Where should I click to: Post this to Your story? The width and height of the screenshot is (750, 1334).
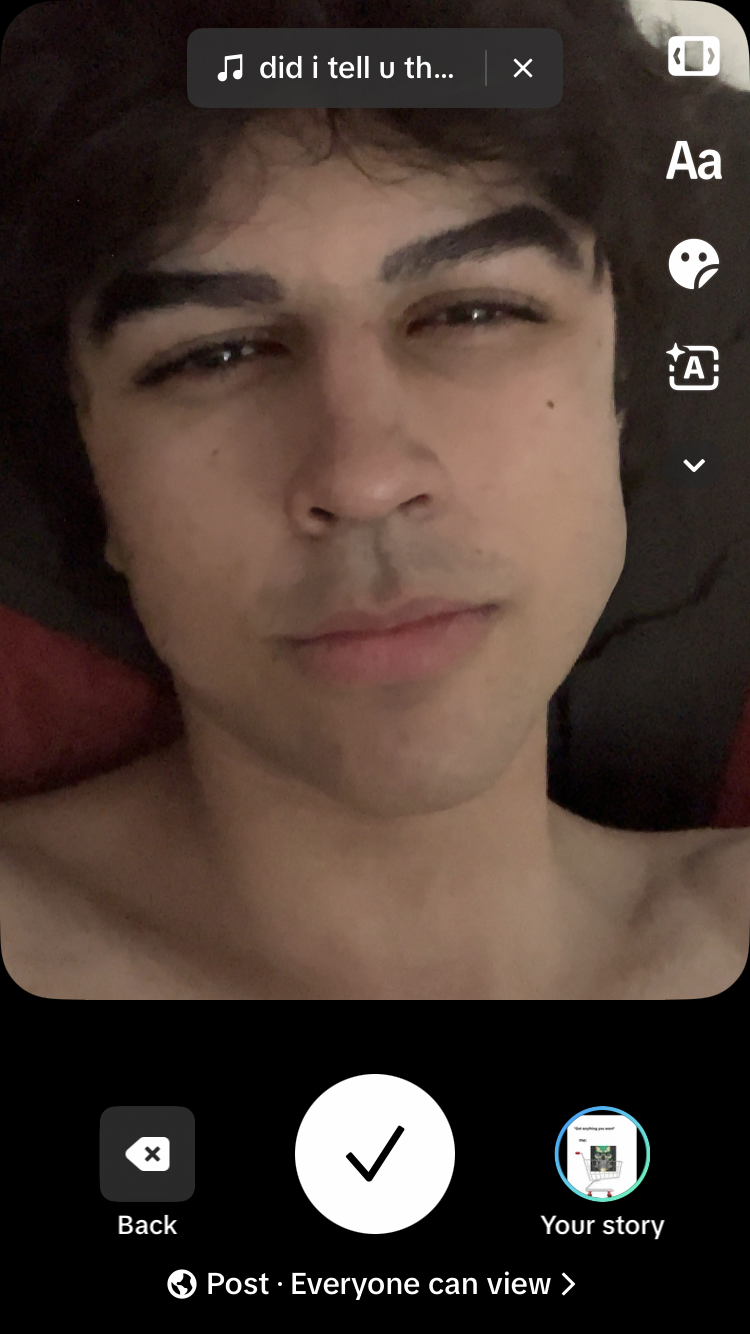pos(602,1155)
